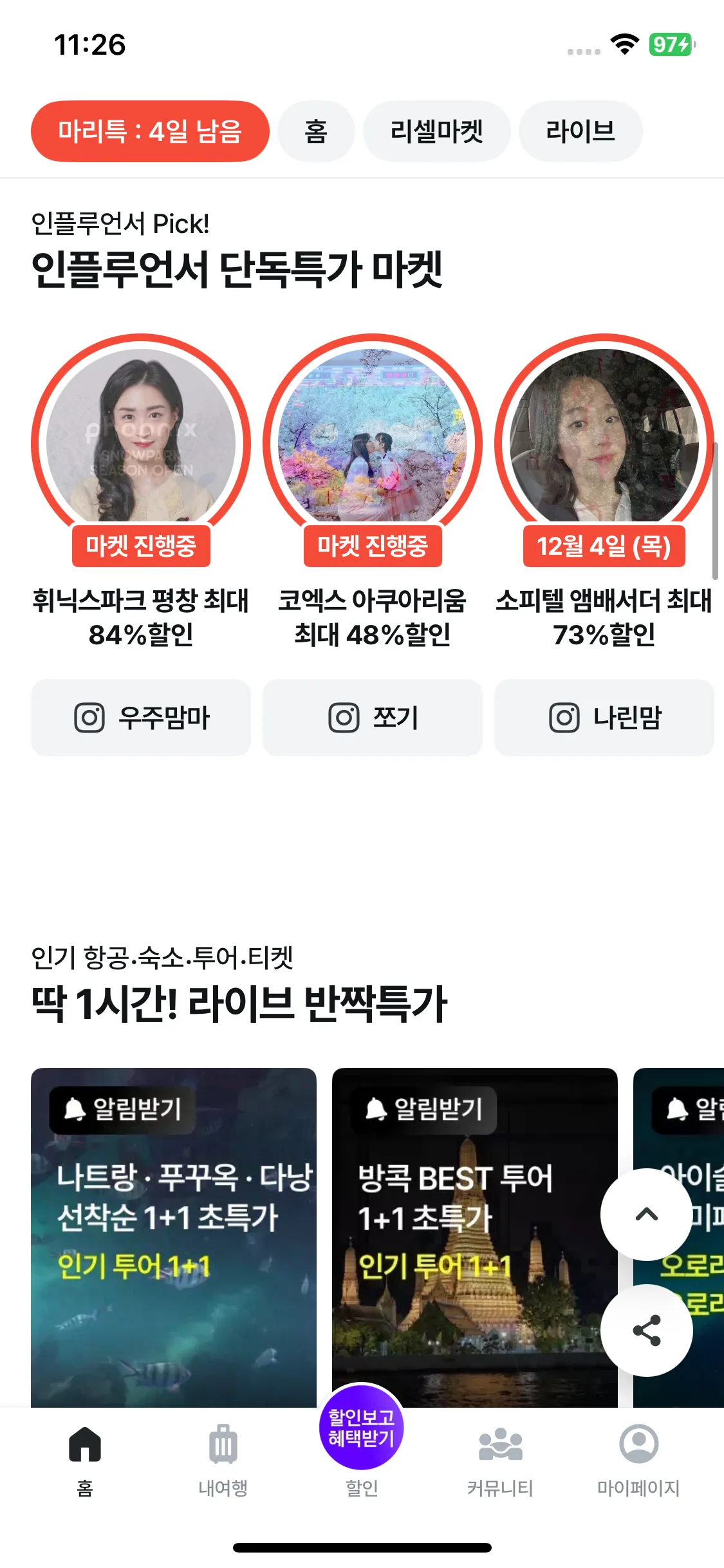Select the 마리특 : 4일 남음 chip
Viewport: 724px width, 1568px height.
149,131
